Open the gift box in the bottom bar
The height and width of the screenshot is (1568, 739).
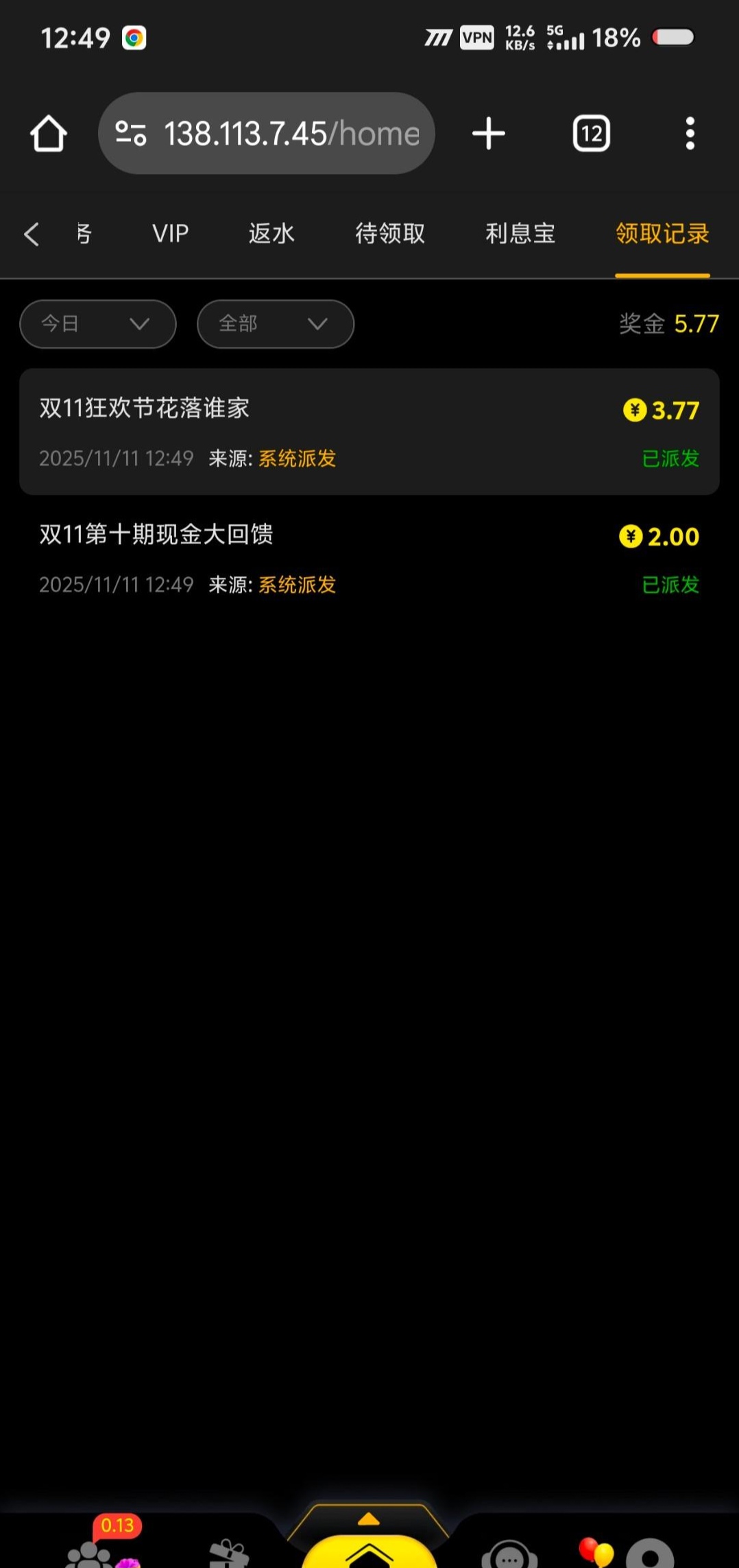(229, 1554)
